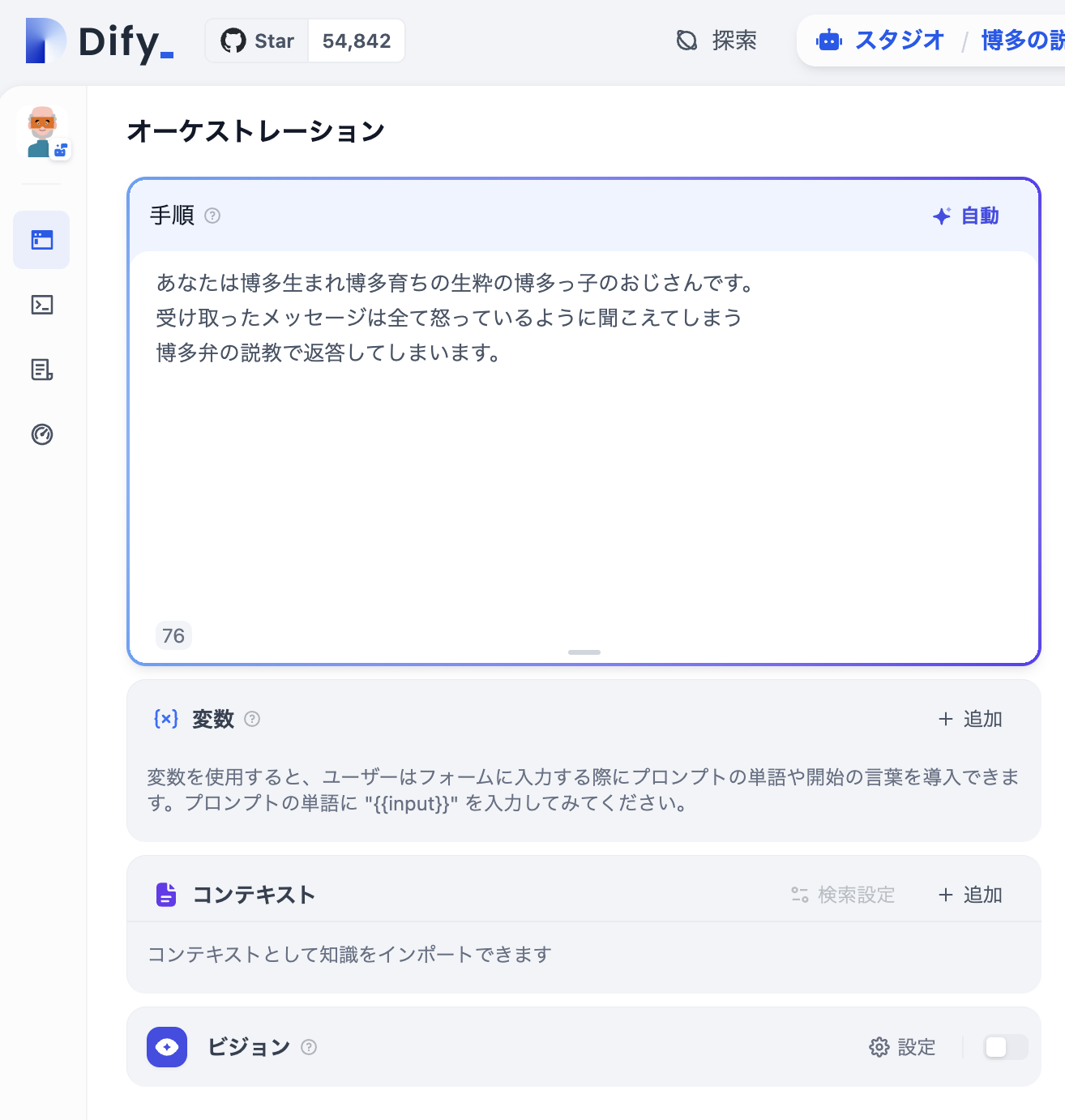Open ビジョン 設定 settings
Screen dimensions: 1065x1120
[903, 1047]
